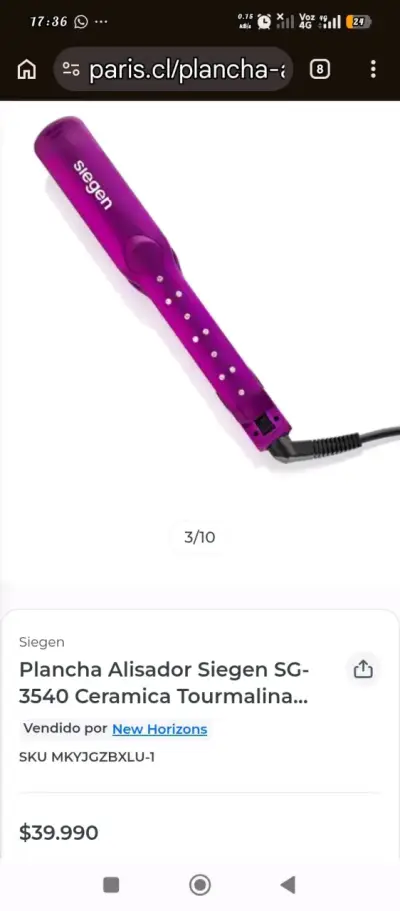
Task: Tap the system back button
Action: 288,885
